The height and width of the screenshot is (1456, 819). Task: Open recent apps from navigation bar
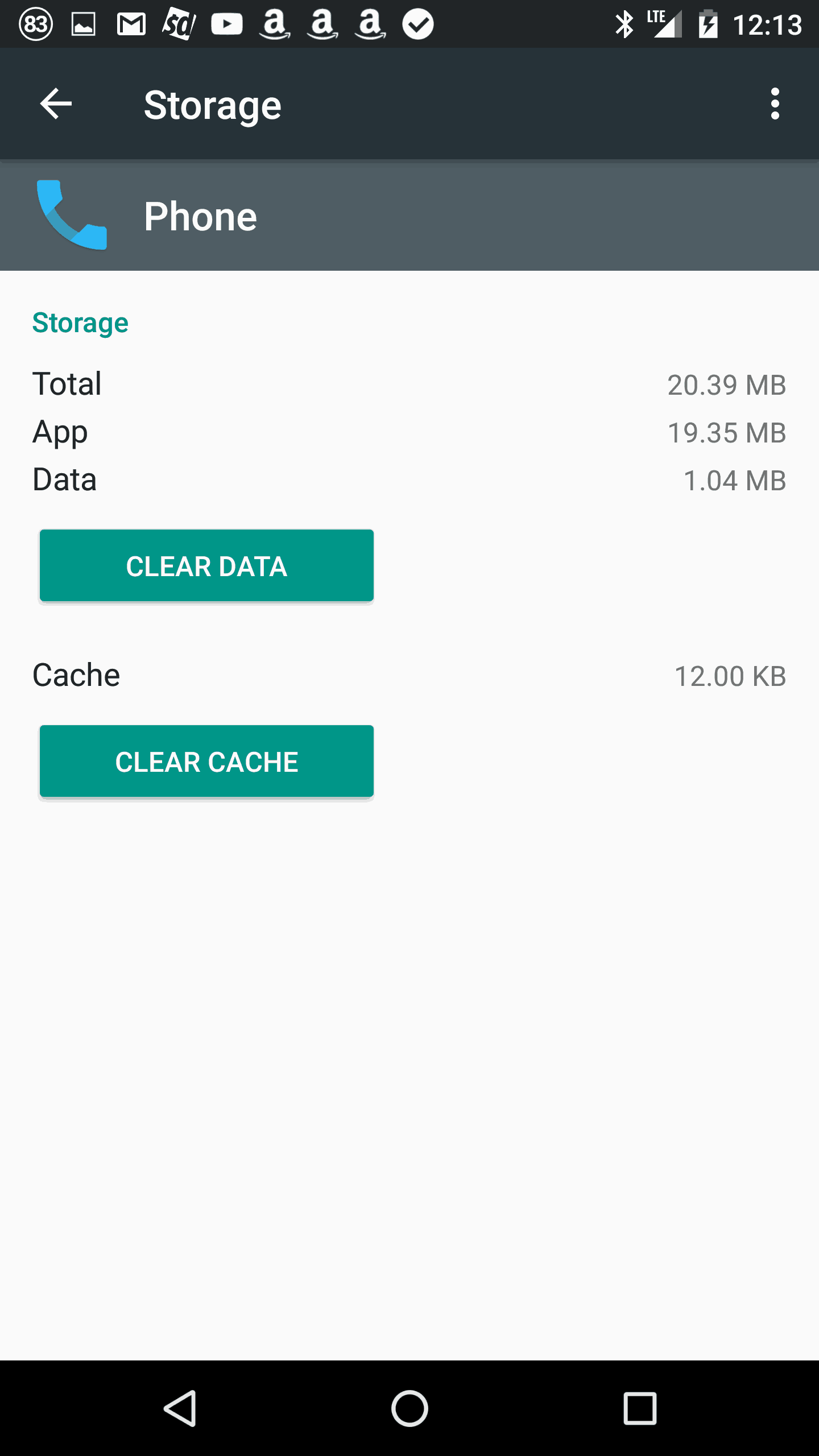pos(640,1408)
